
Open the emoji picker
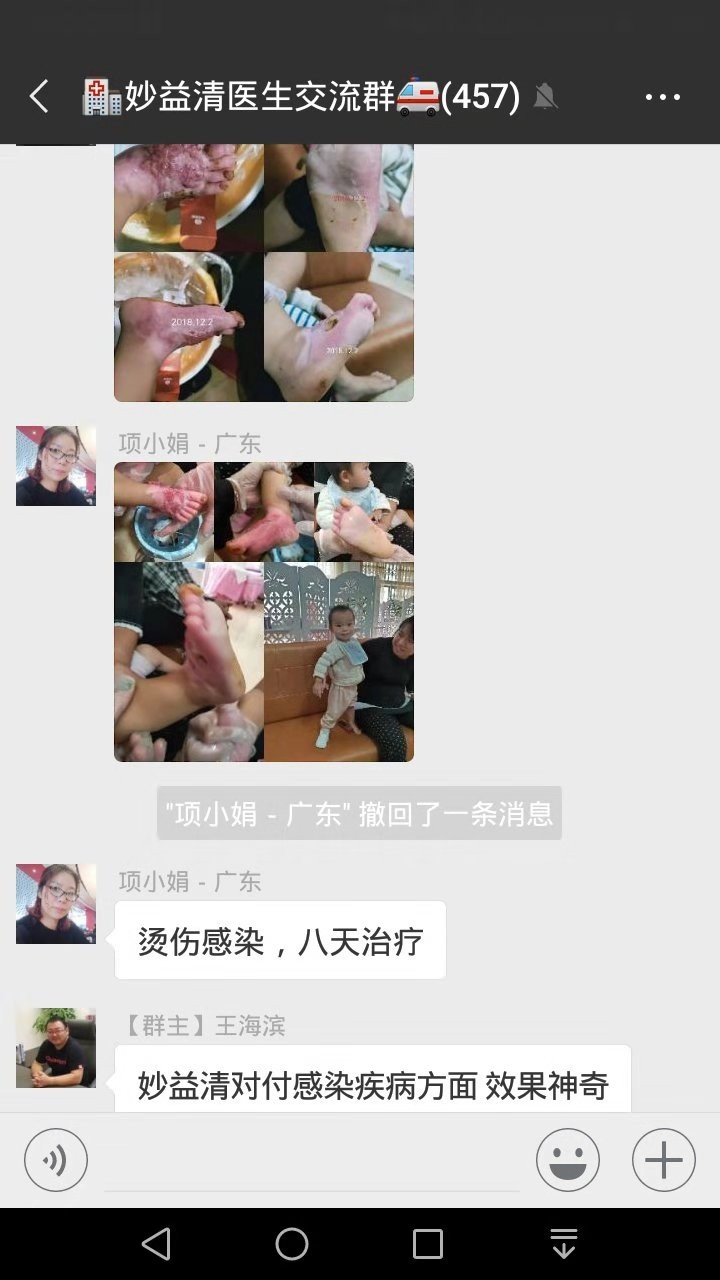567,1160
